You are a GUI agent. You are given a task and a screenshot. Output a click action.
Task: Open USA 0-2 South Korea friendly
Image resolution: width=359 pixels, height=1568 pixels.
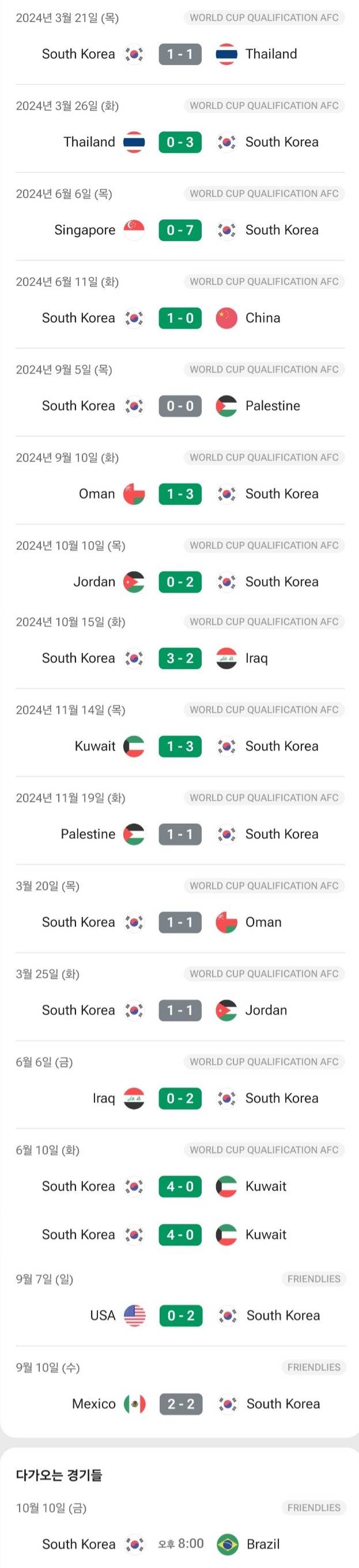180,1316
